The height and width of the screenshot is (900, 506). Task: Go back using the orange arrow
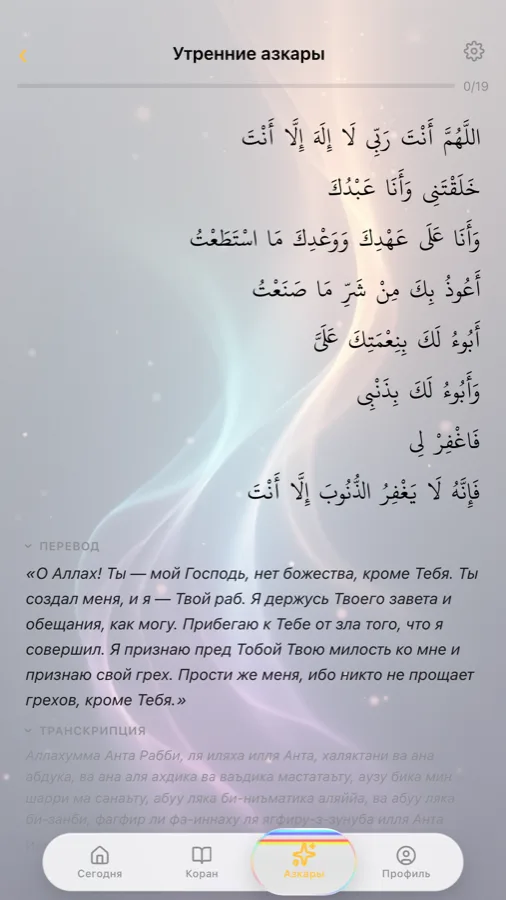click(x=23, y=56)
